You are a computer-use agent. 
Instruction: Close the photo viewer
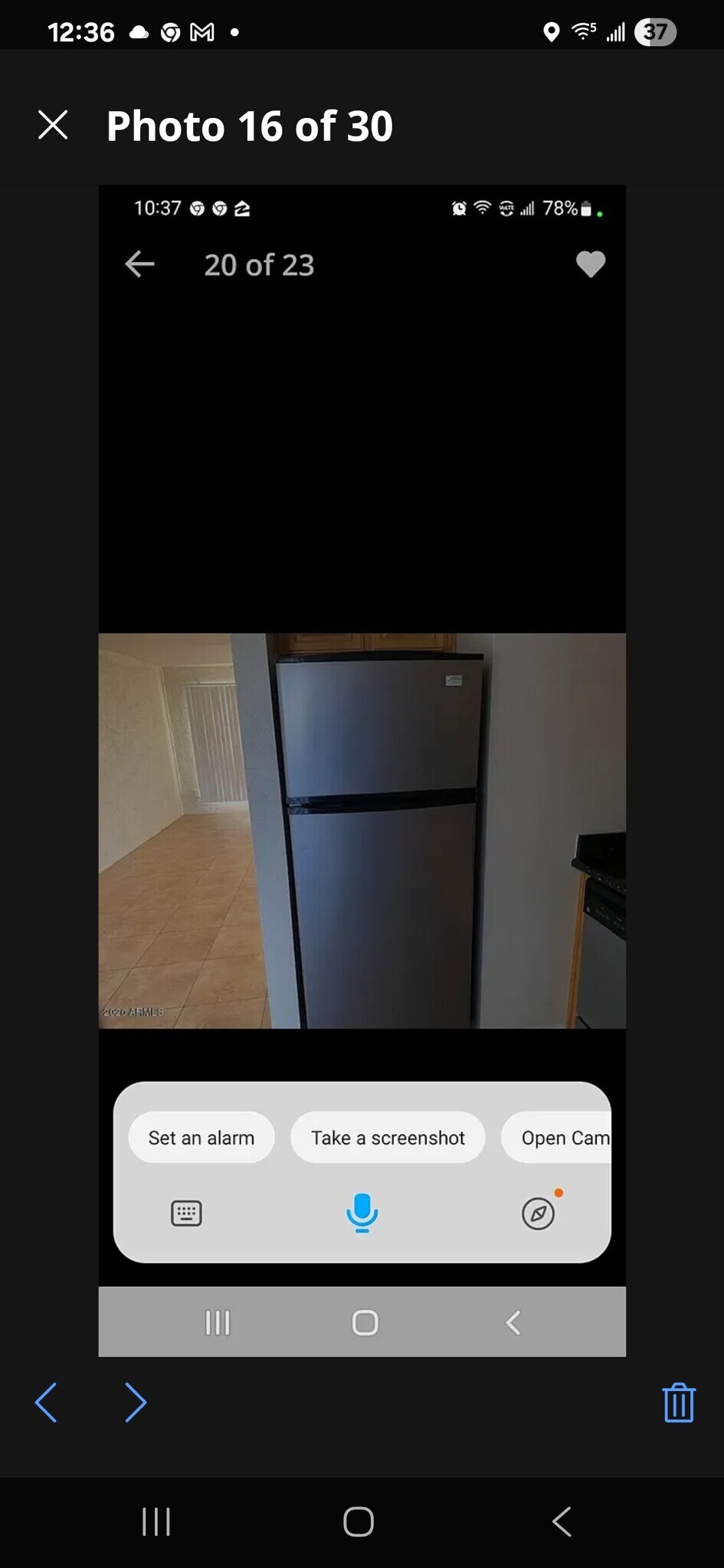[53, 125]
